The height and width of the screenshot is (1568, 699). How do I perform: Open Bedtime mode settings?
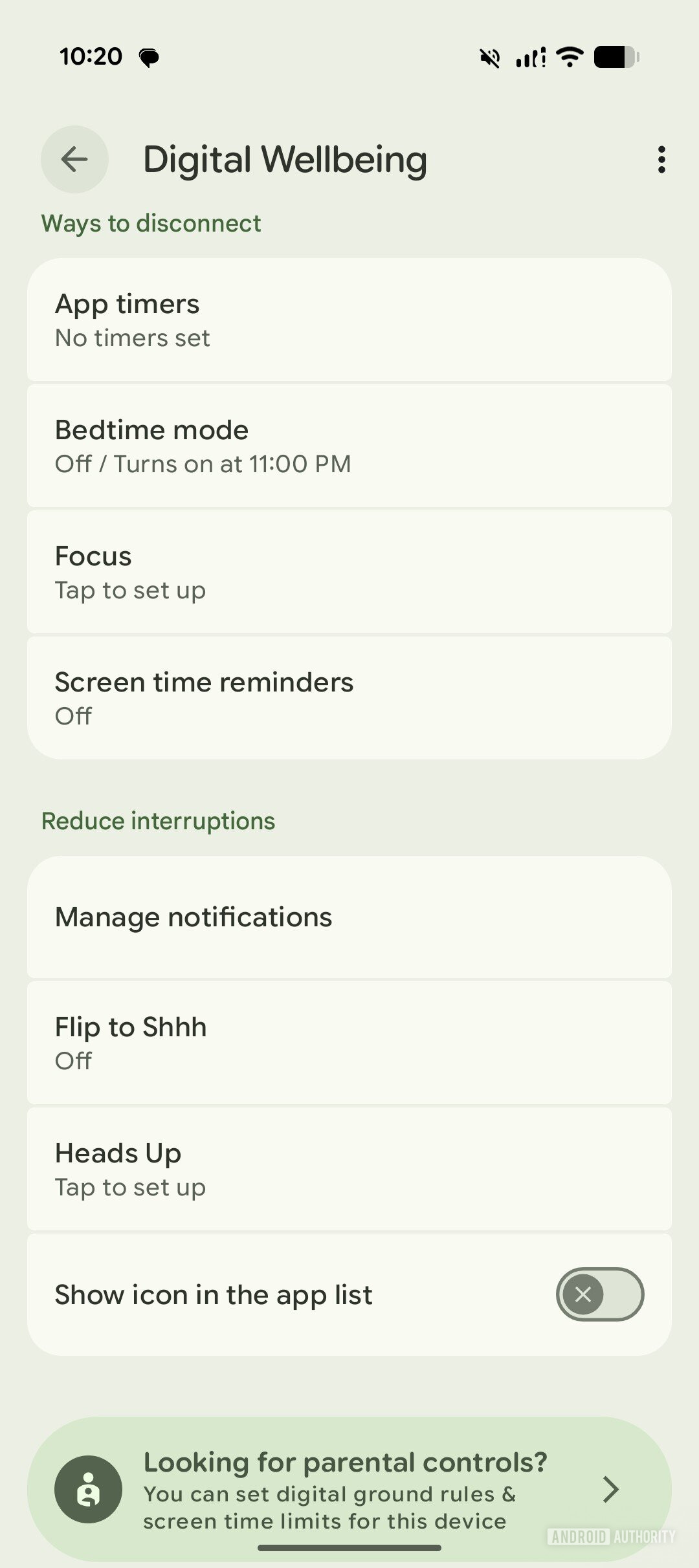point(349,446)
